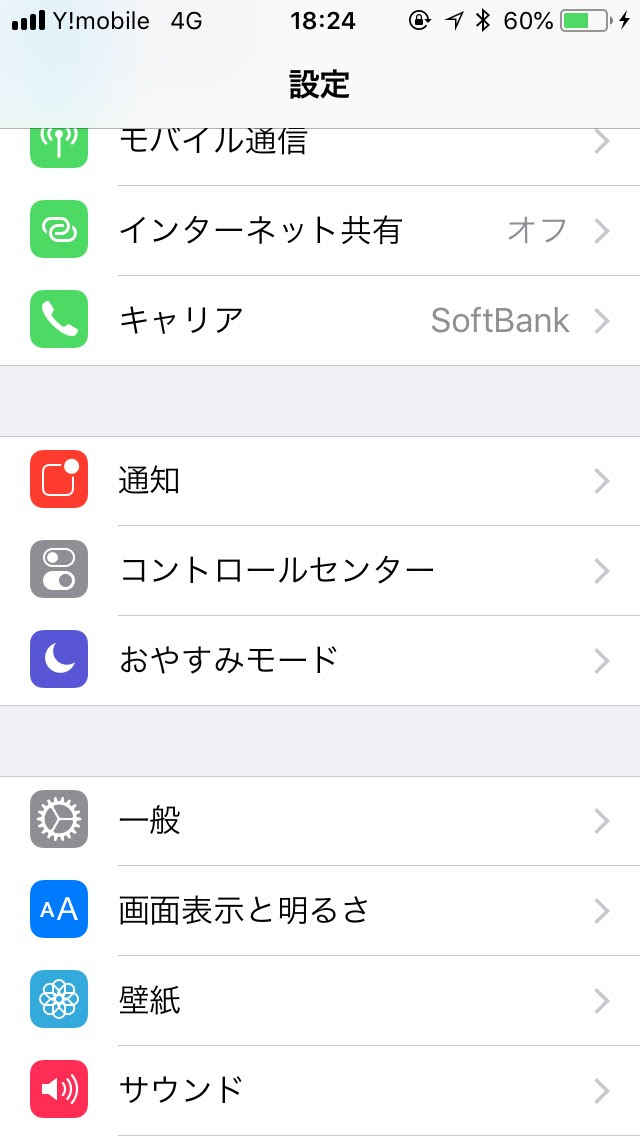
Task: Open 通知 settings
Action: [320, 481]
